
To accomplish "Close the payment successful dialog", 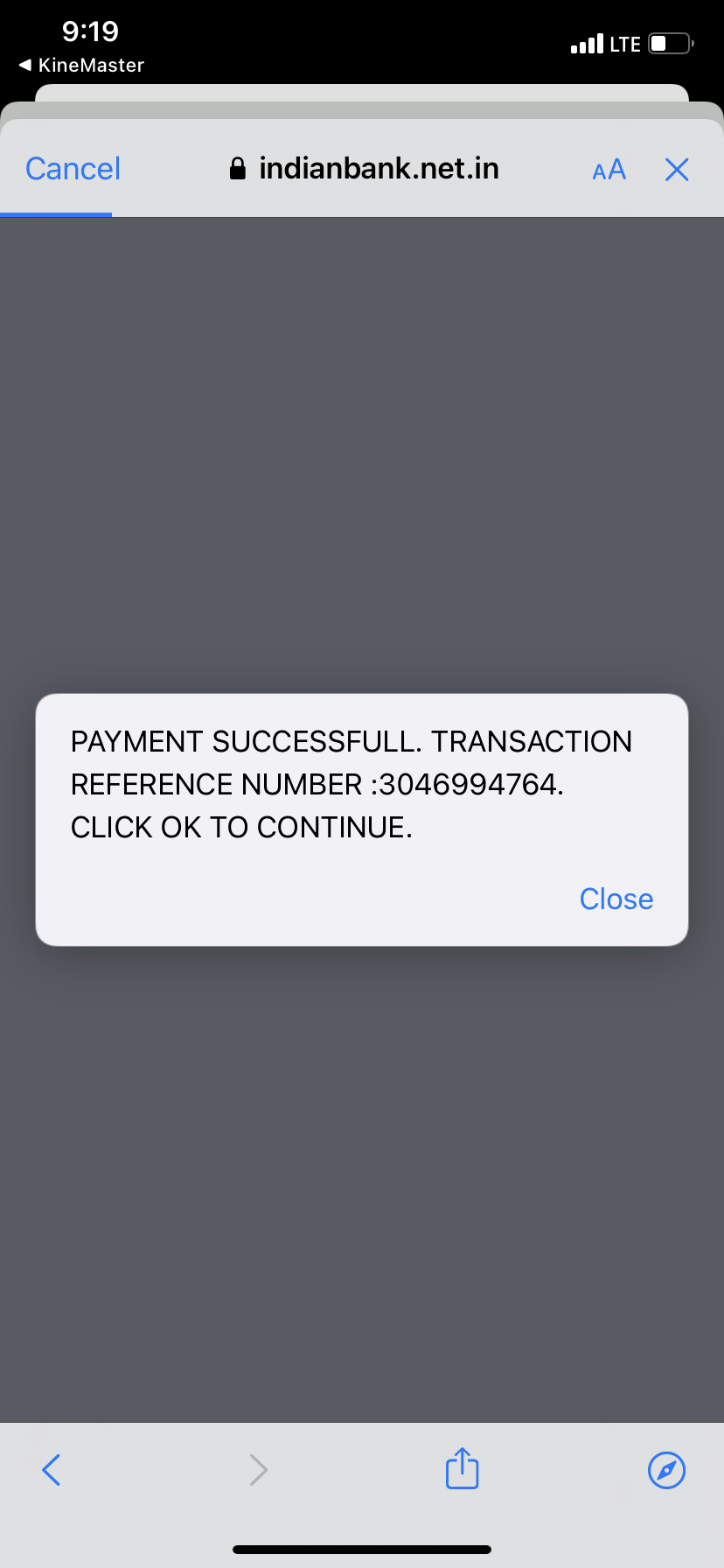I will 616,899.
